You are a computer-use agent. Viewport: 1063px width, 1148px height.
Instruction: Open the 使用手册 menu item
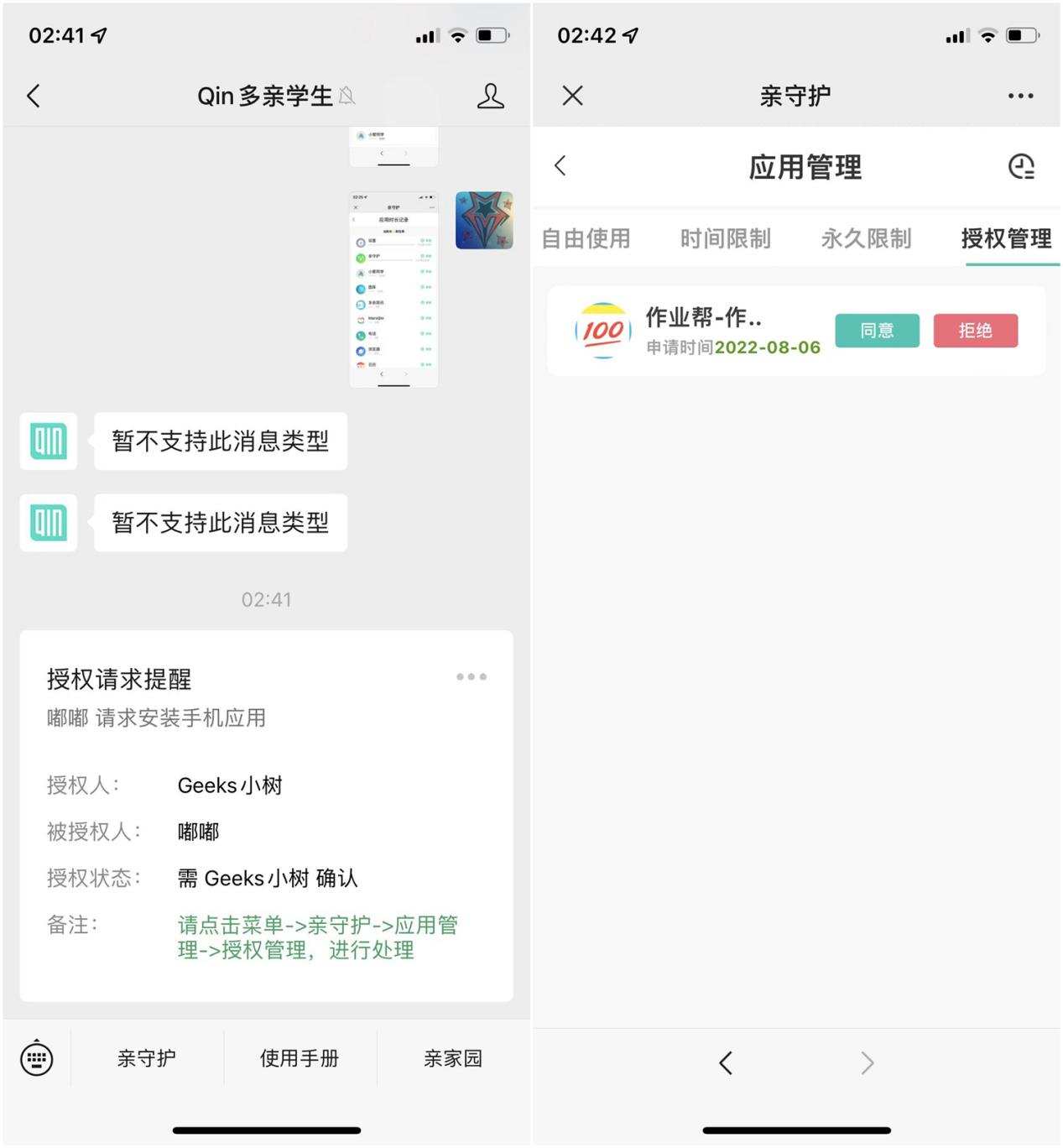pos(300,1058)
